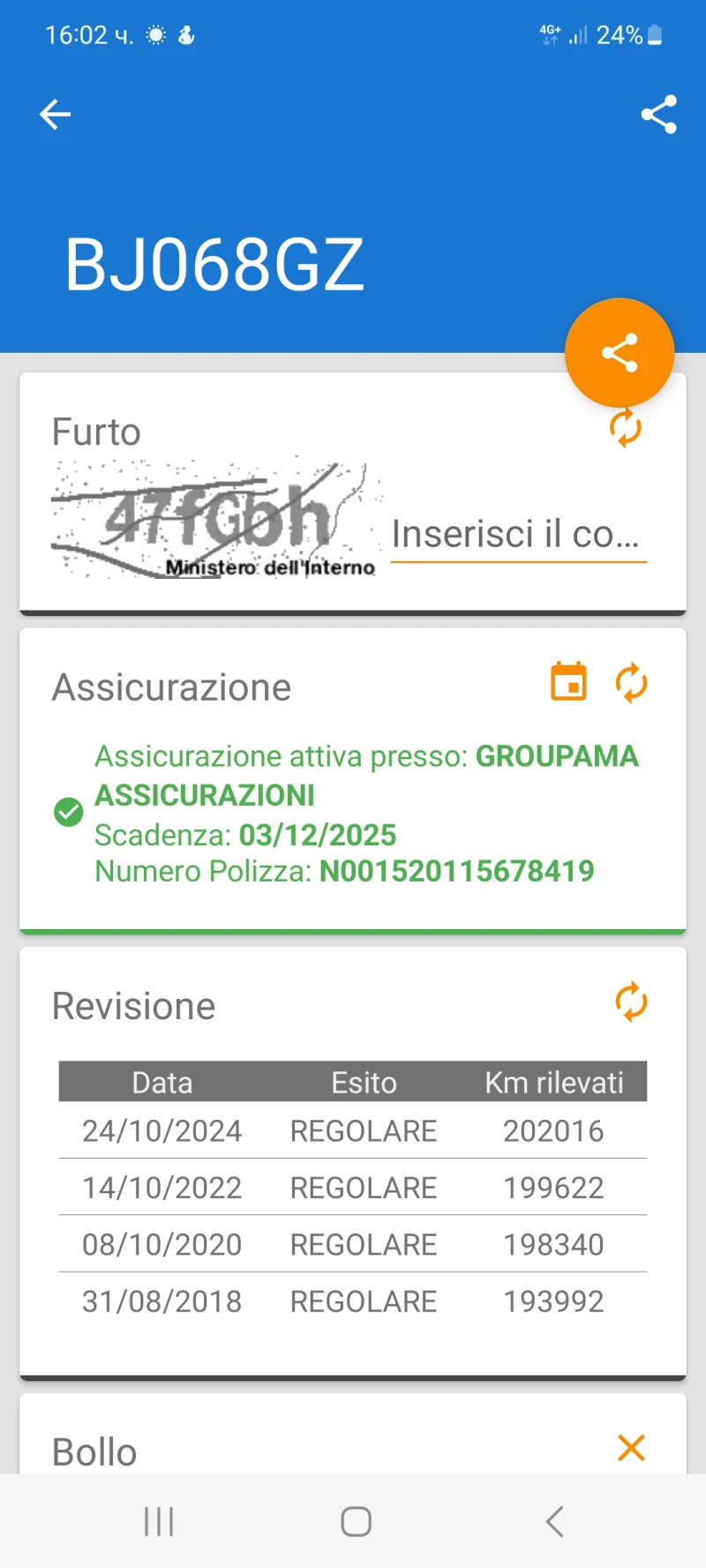Refresh the Assicurazione data
Screen dimensions: 706x1568
pos(631,683)
